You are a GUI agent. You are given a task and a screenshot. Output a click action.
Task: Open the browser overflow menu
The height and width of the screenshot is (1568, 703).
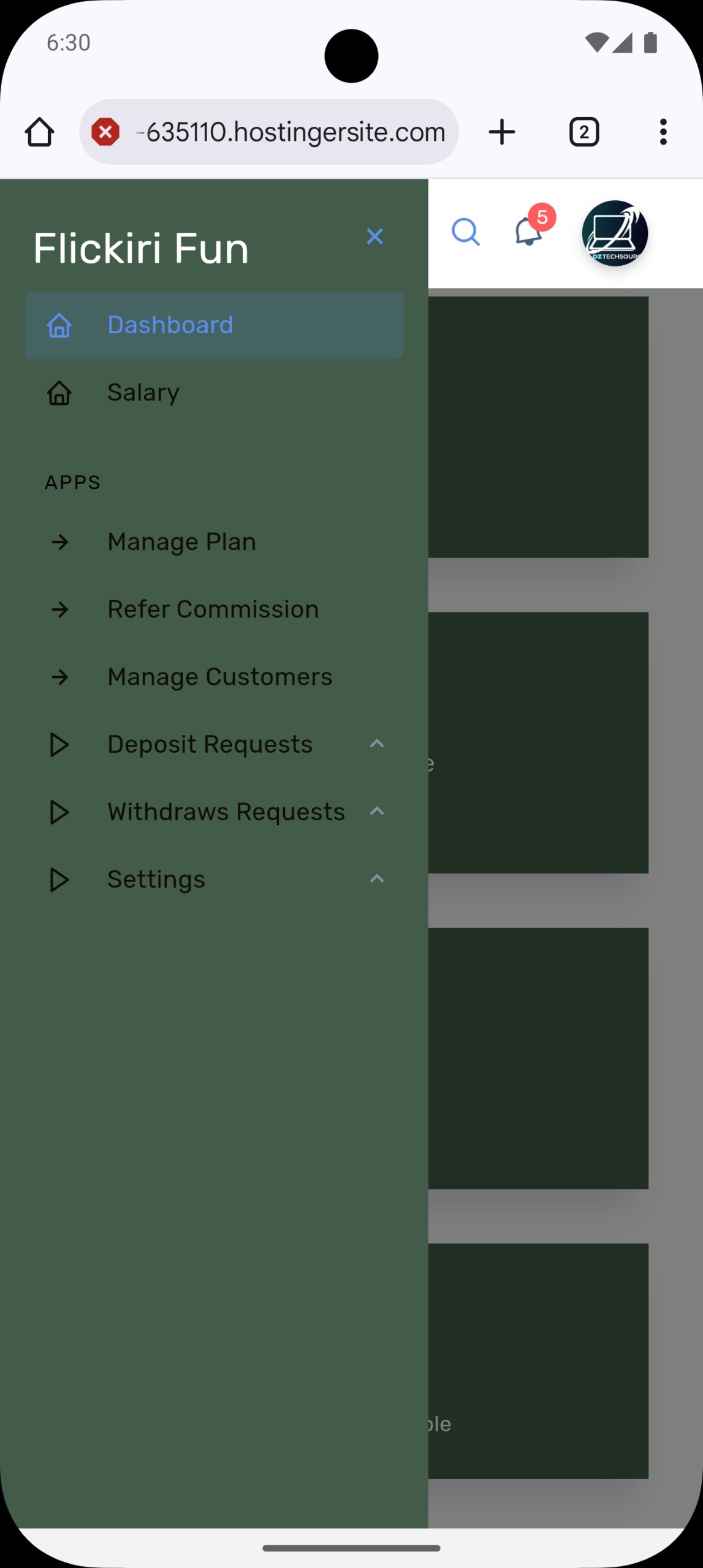pos(663,132)
